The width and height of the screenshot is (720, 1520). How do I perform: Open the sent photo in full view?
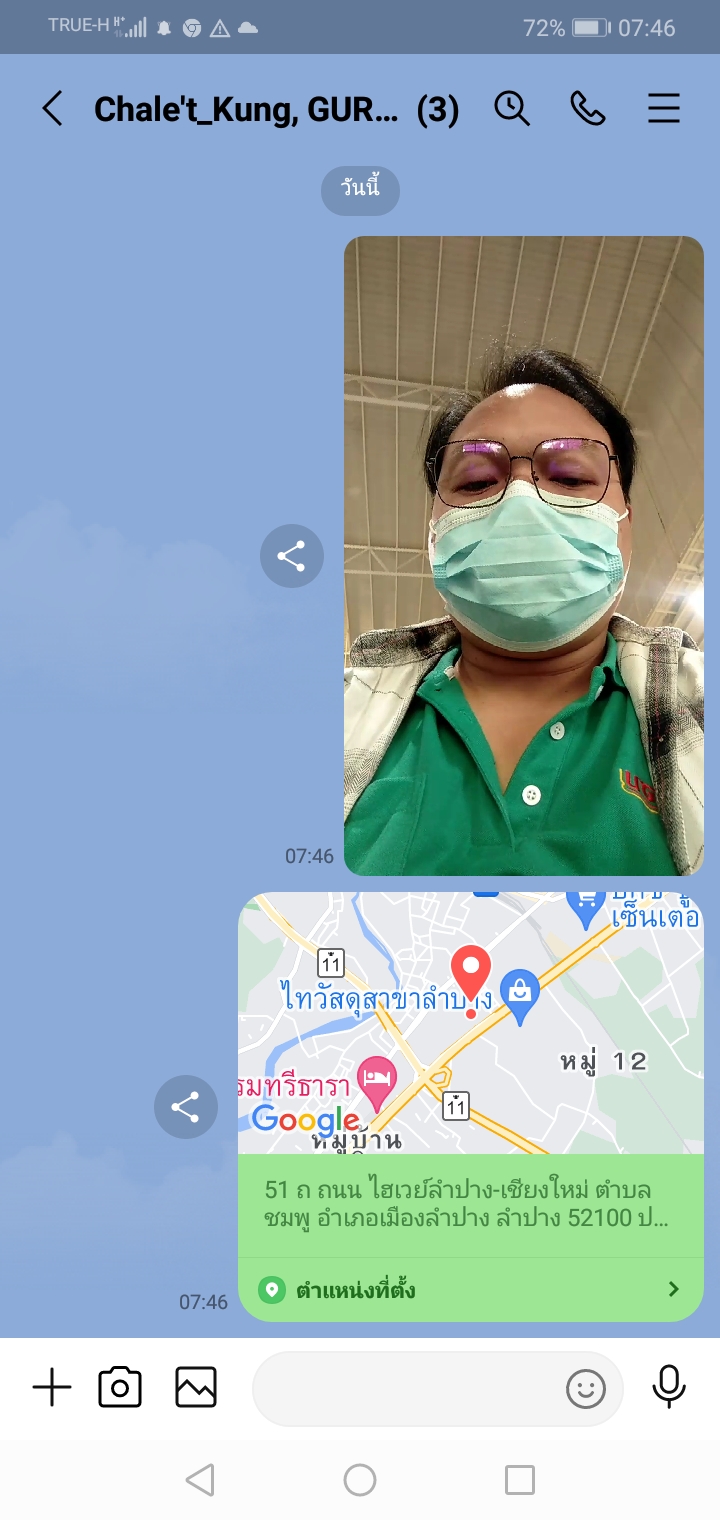point(524,556)
